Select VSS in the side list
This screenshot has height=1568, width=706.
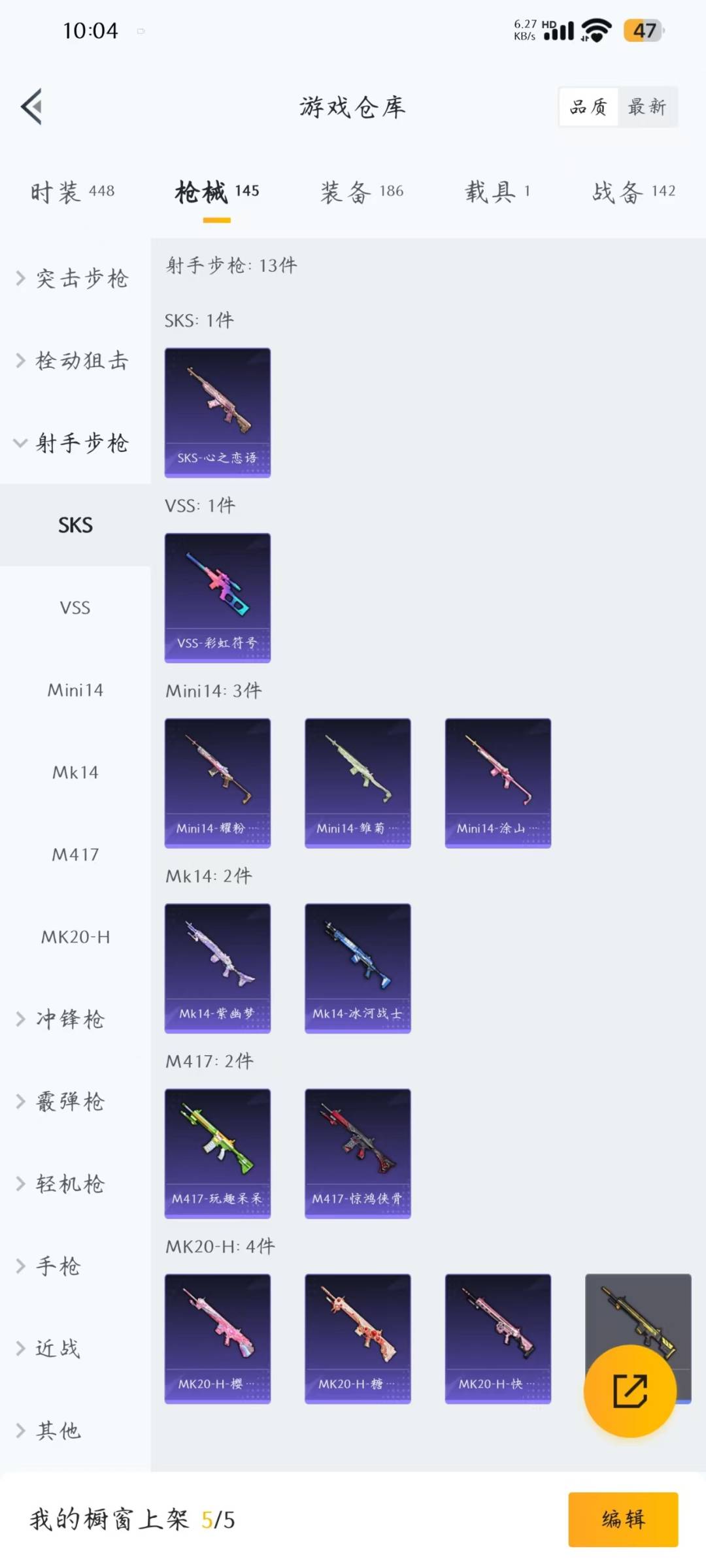click(x=75, y=608)
